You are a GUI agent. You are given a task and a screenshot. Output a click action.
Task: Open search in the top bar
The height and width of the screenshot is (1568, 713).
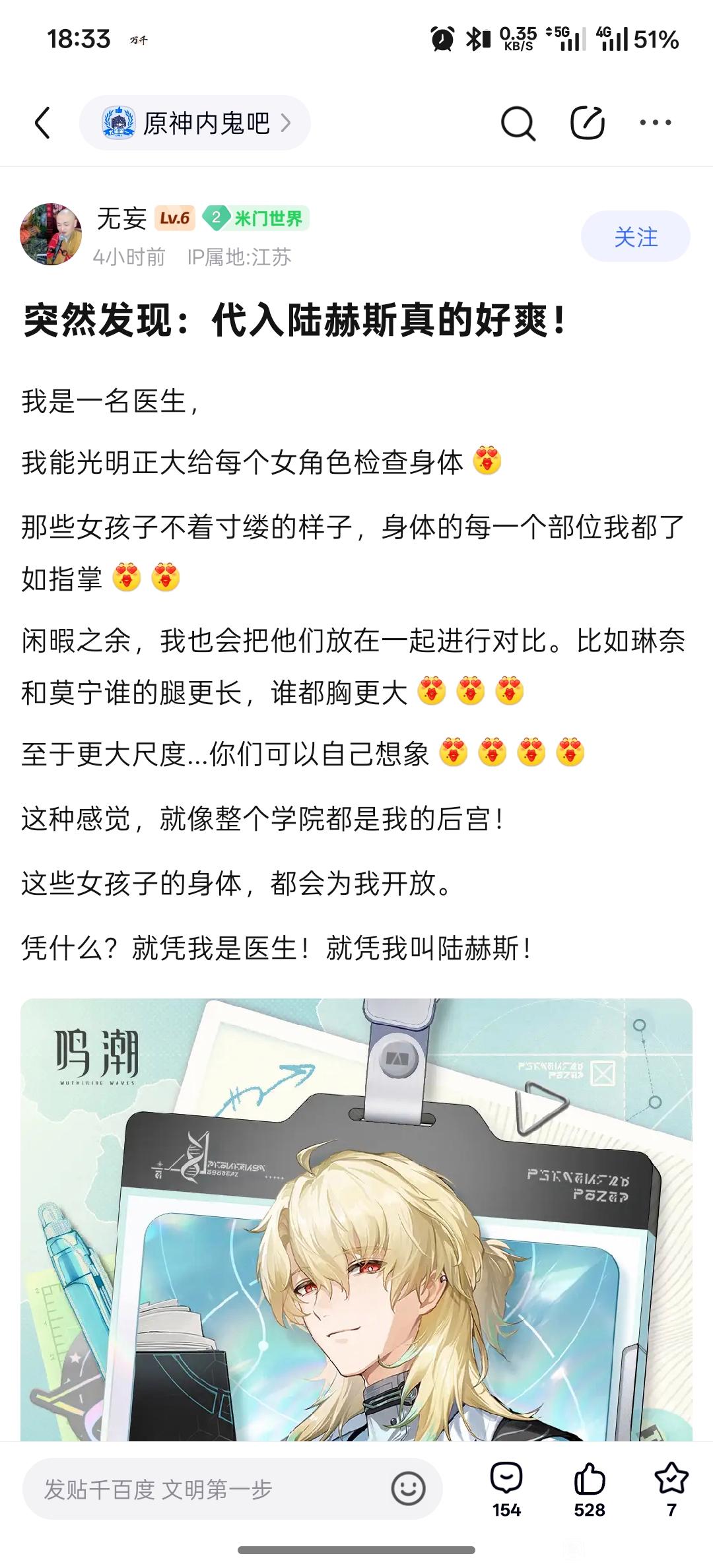(x=518, y=123)
